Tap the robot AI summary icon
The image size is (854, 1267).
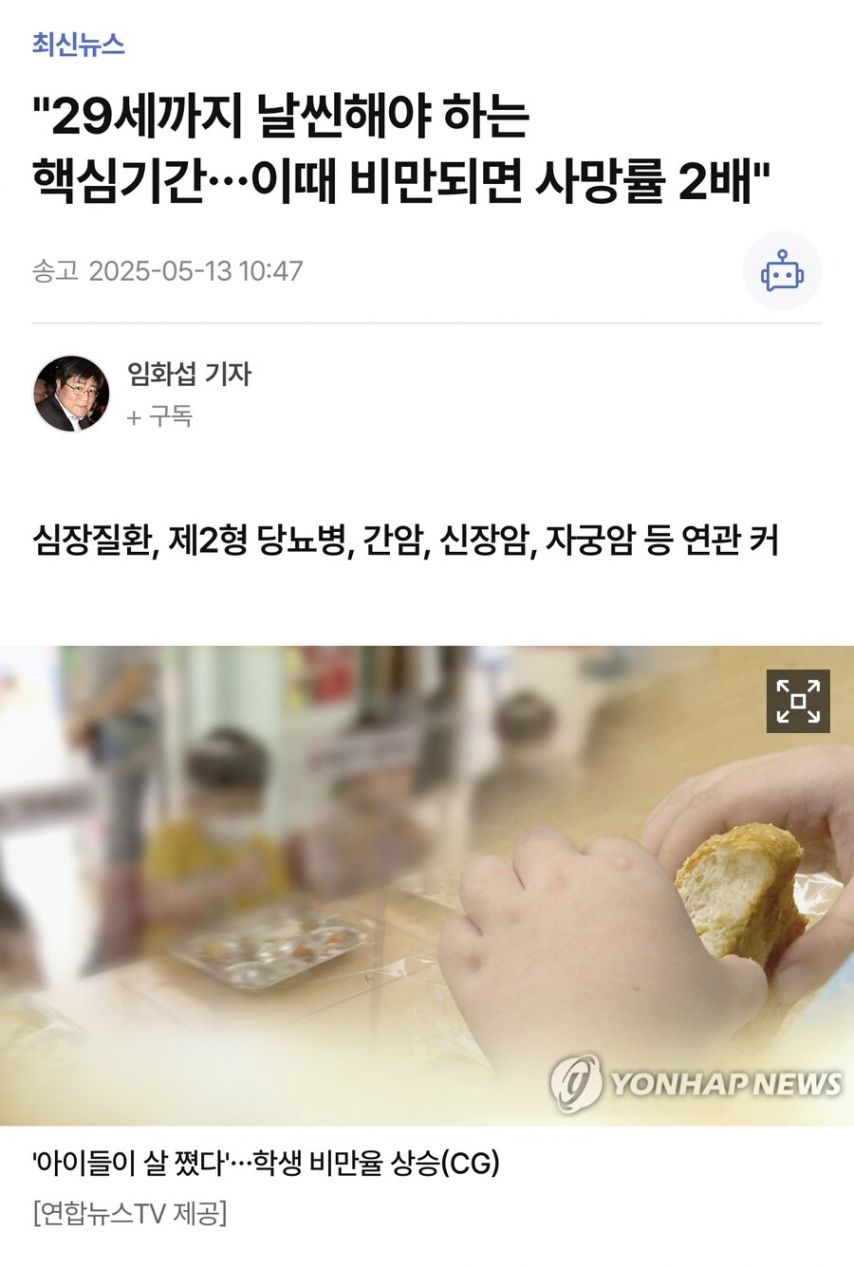(x=781, y=271)
